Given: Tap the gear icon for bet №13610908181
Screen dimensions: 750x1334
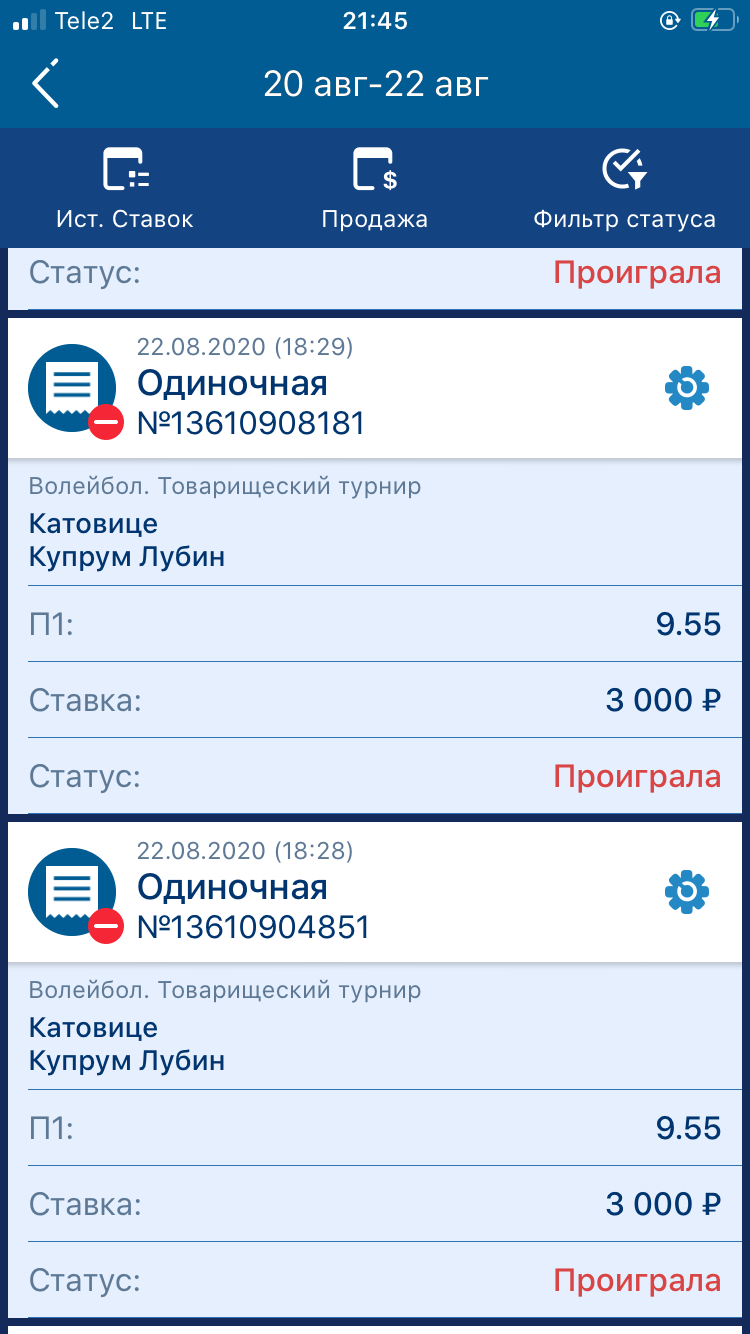Looking at the screenshot, I should coord(687,388).
